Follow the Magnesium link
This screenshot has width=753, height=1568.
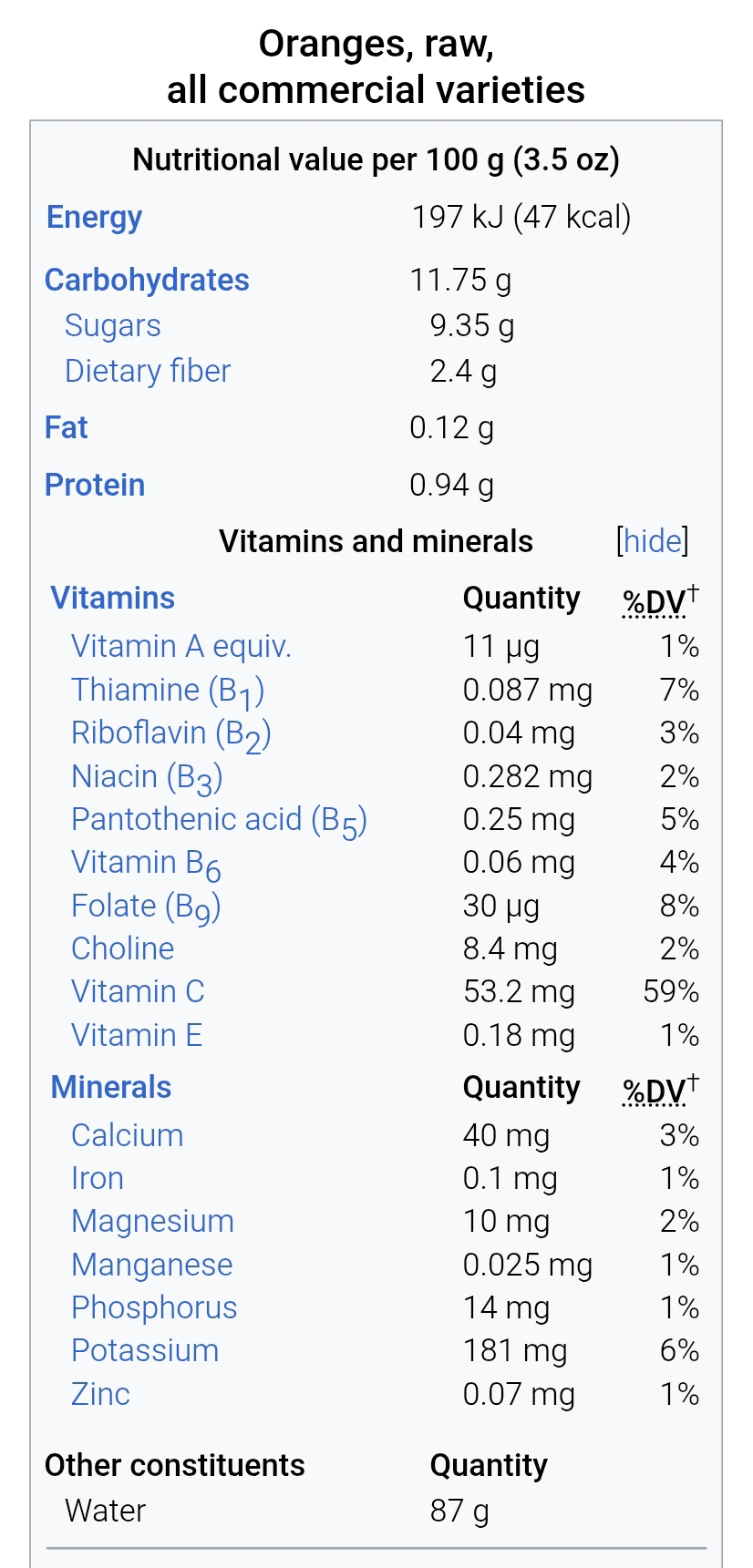[x=153, y=1222]
